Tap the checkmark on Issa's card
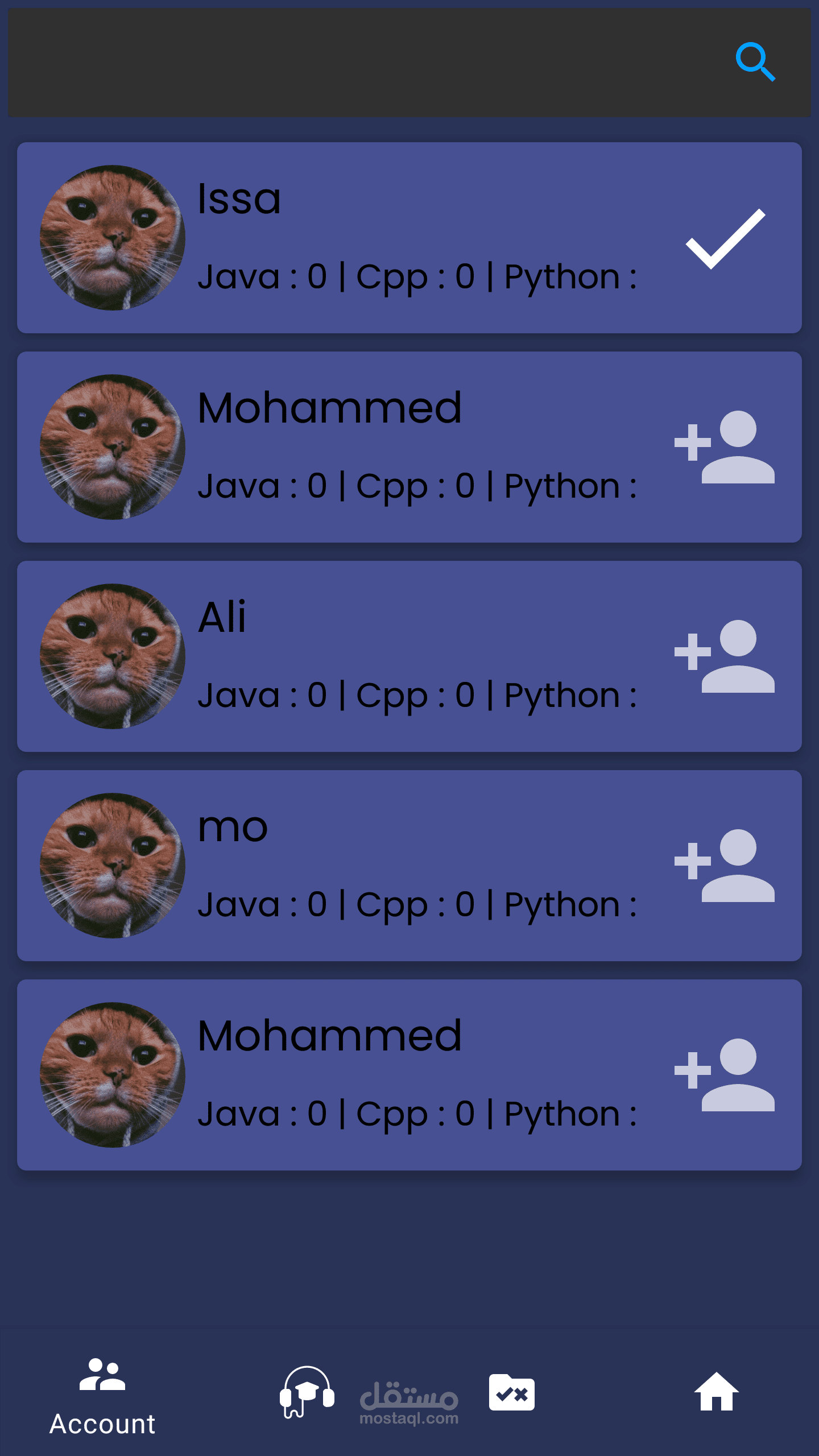Viewport: 819px width, 1456px height. click(725, 238)
